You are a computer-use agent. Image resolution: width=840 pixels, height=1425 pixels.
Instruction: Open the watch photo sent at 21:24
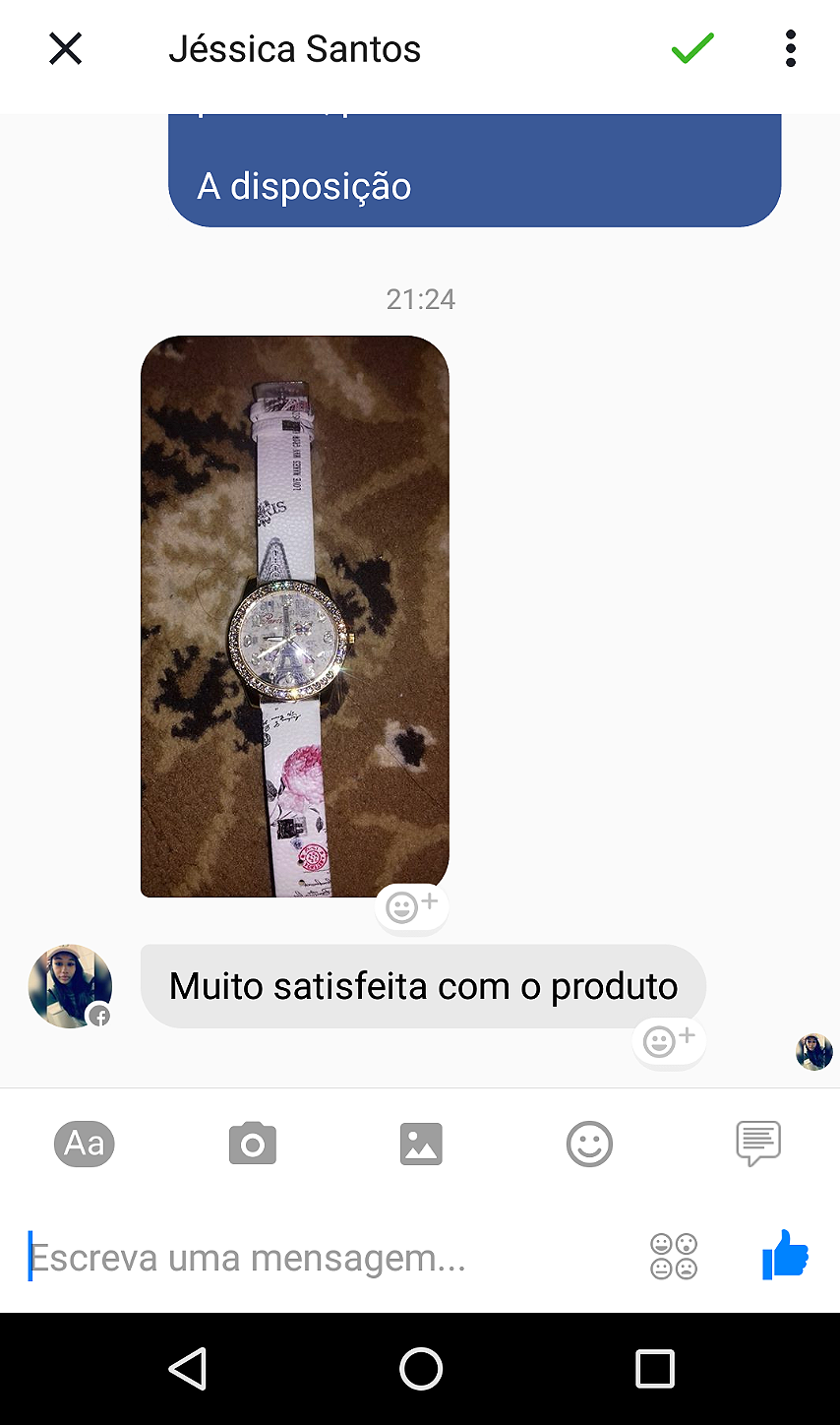tap(295, 616)
